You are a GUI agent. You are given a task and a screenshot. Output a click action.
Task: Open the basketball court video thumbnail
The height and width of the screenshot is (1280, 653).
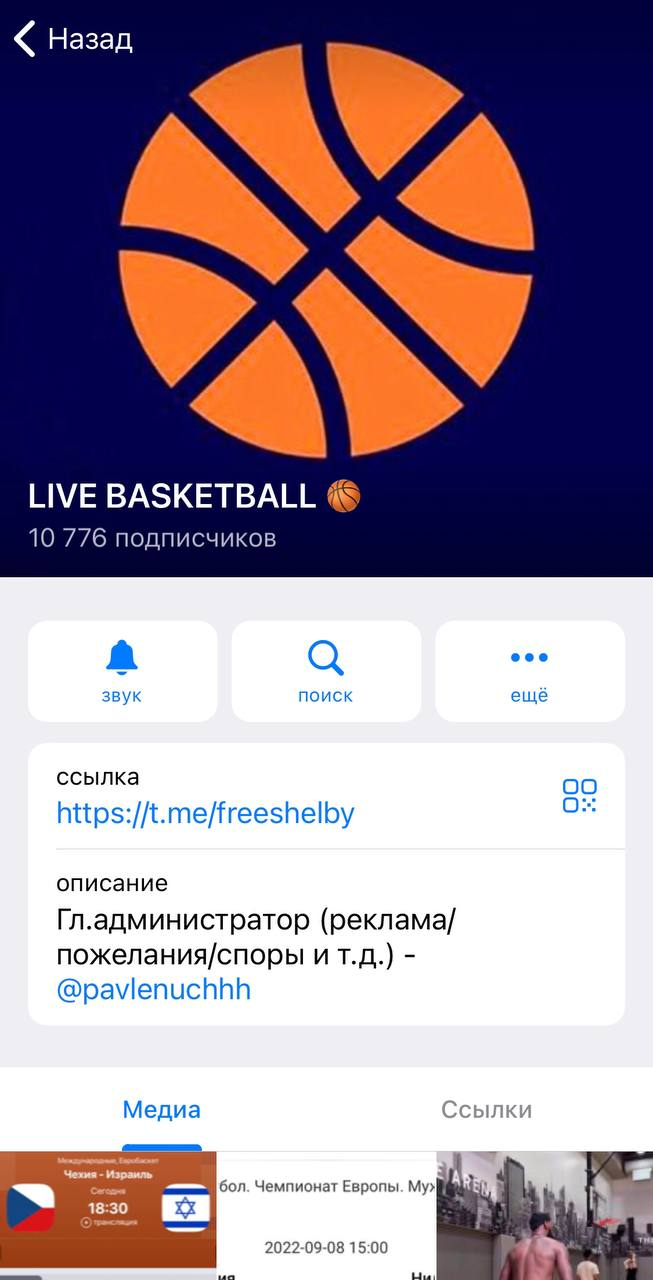[x=545, y=1215]
